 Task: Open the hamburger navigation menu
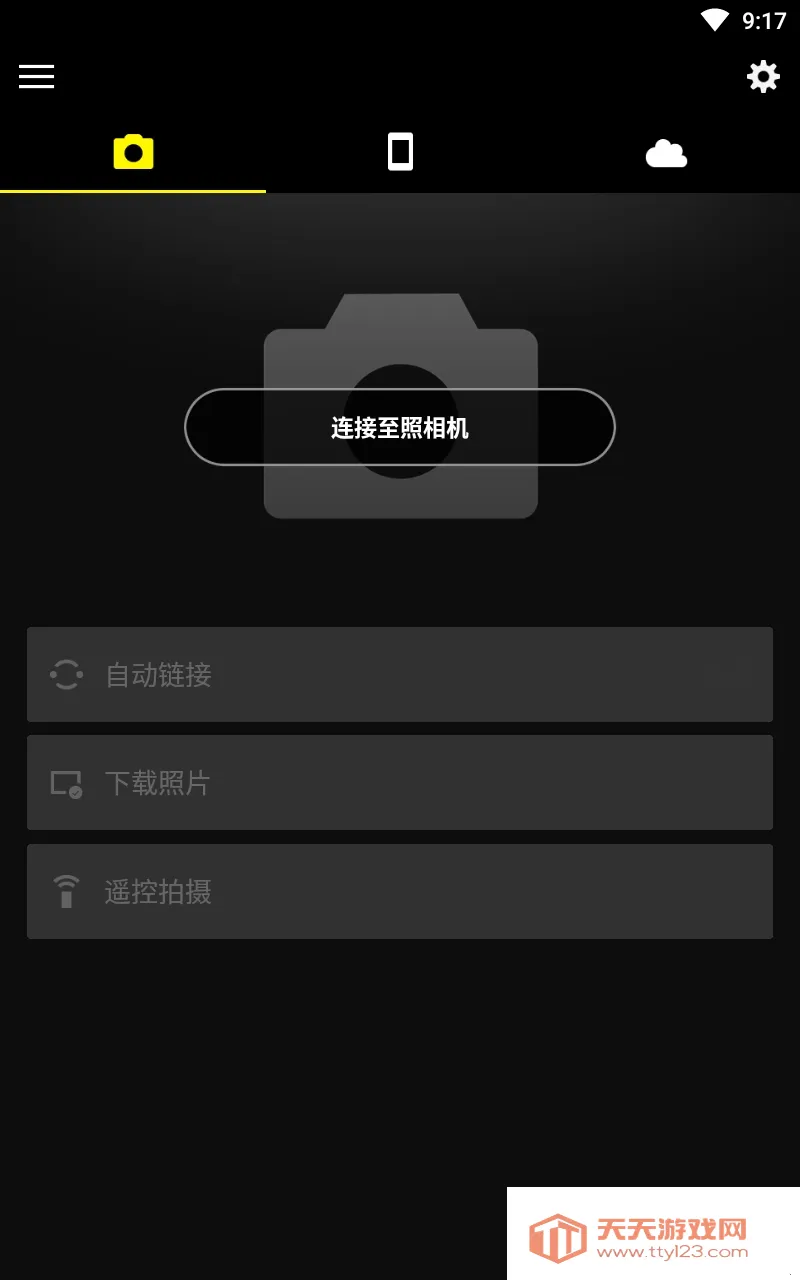37,77
